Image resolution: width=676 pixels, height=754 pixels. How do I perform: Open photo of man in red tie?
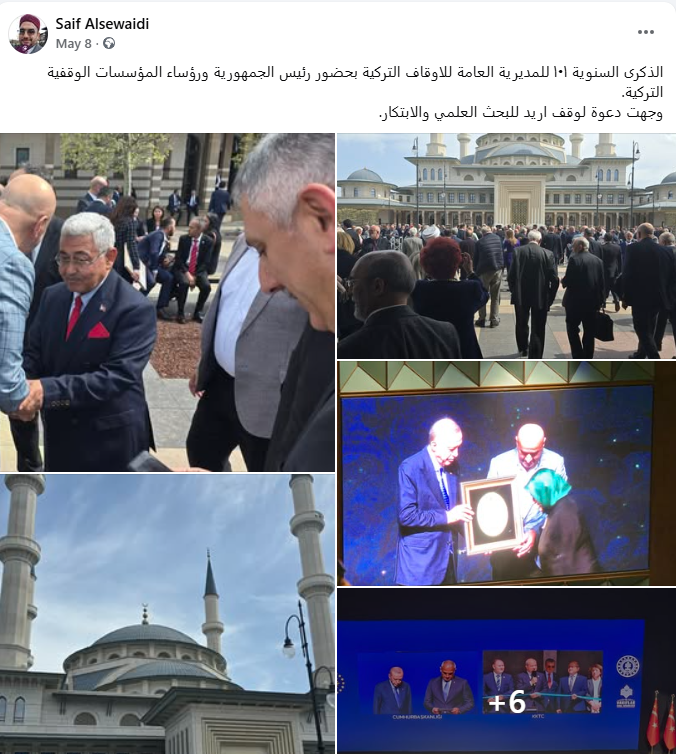[167, 302]
